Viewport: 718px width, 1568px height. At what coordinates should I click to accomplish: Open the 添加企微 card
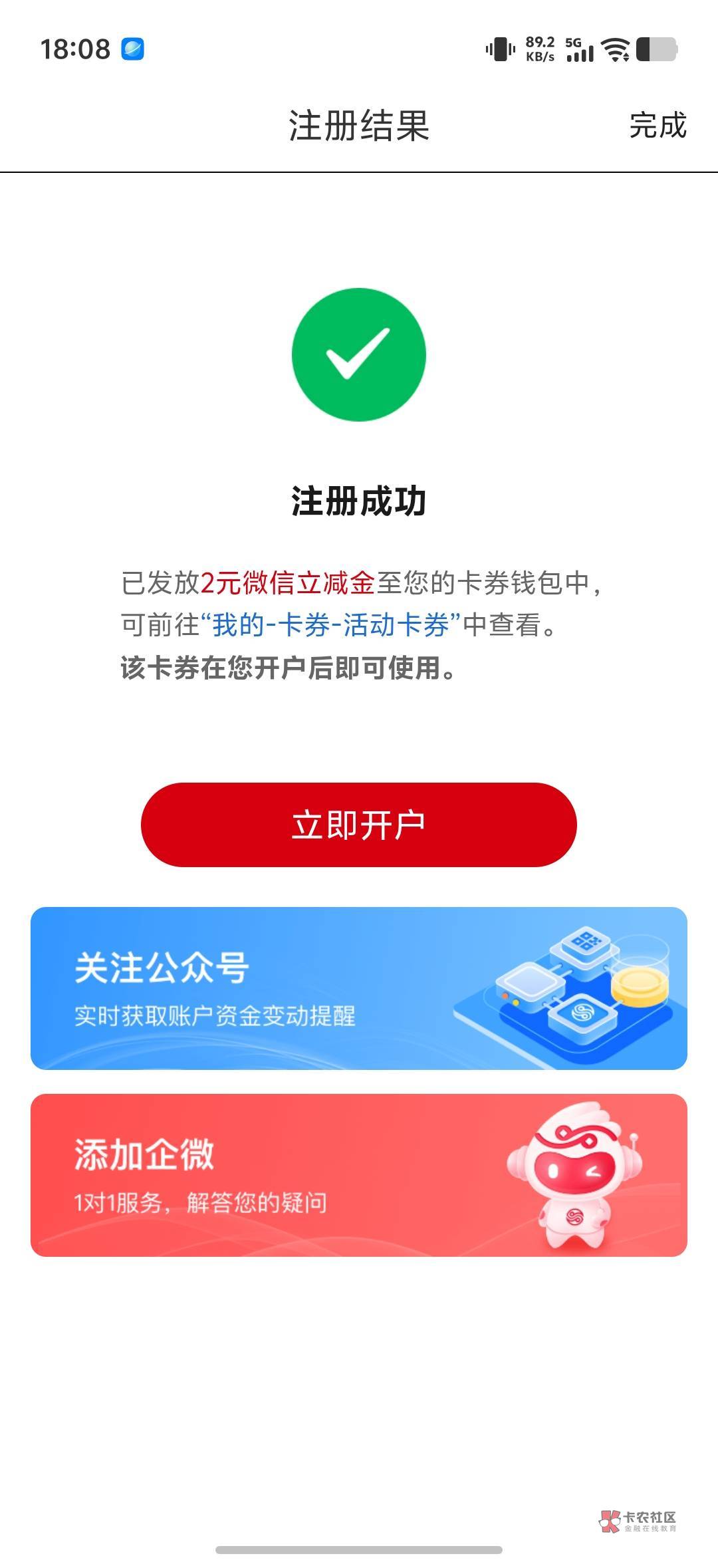click(x=359, y=1175)
